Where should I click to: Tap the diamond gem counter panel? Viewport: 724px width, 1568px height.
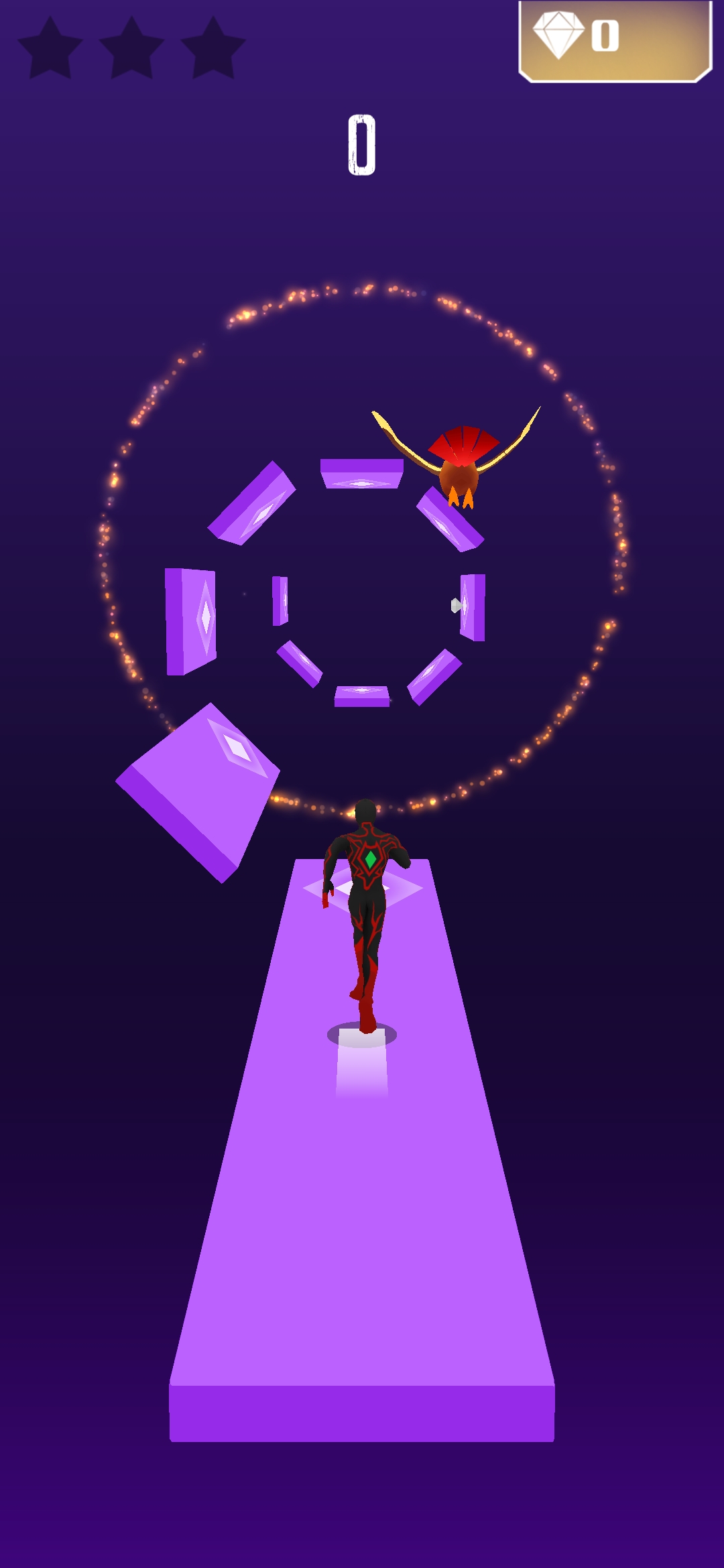coord(615,40)
